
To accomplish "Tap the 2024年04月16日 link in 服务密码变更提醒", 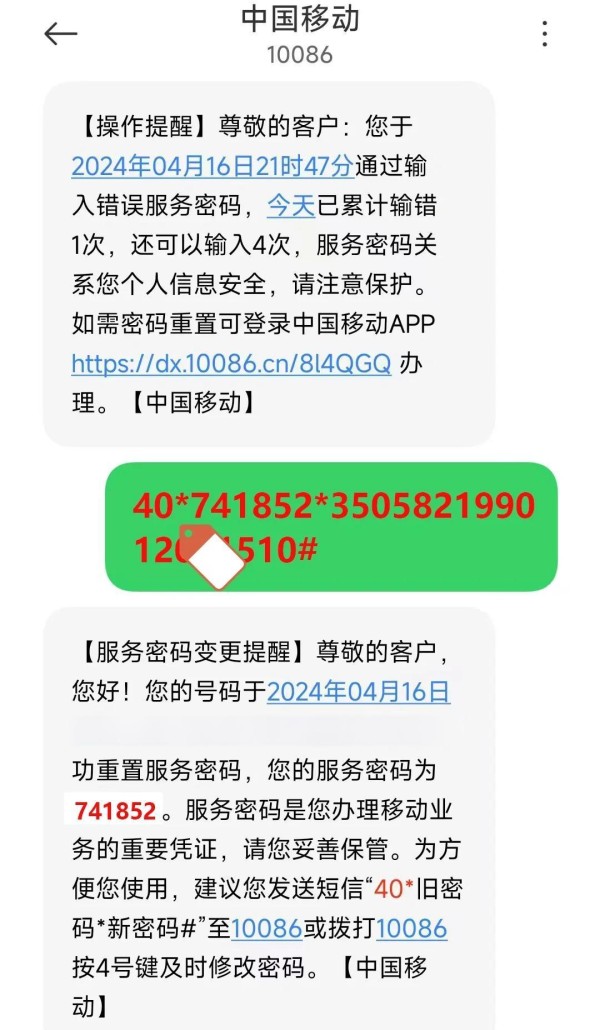I will [358, 692].
